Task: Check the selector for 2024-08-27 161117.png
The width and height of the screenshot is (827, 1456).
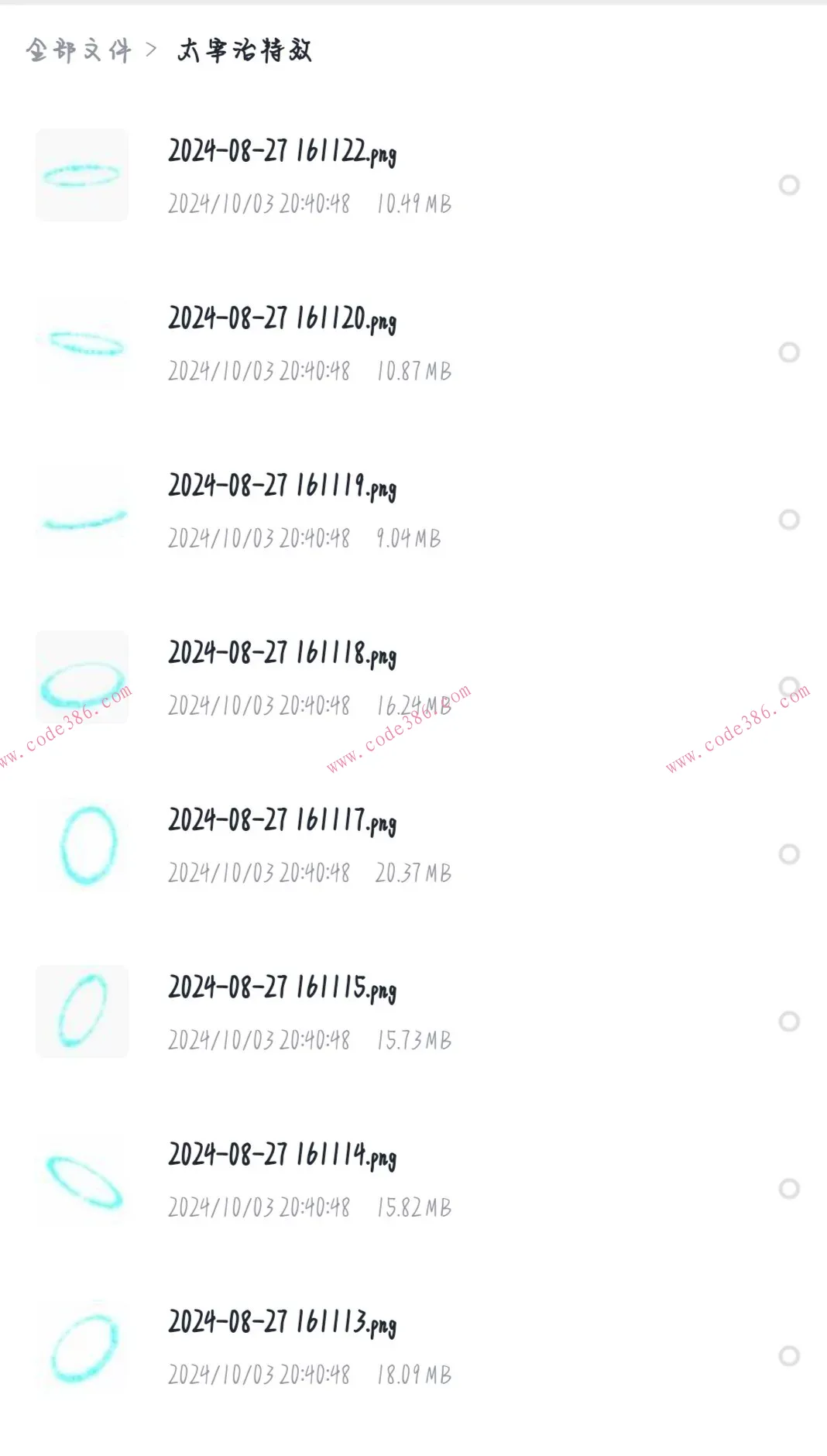Action: pos(789,854)
